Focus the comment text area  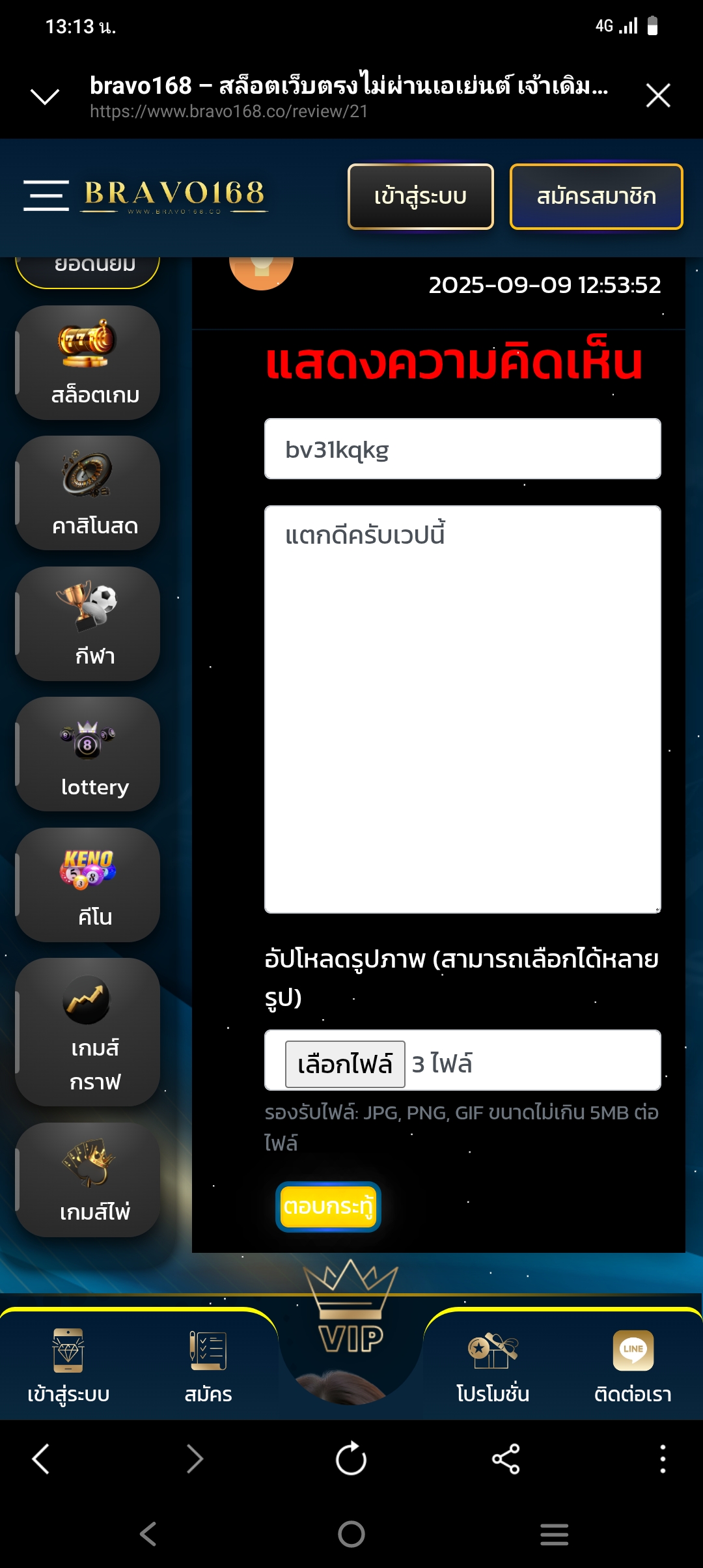click(462, 710)
